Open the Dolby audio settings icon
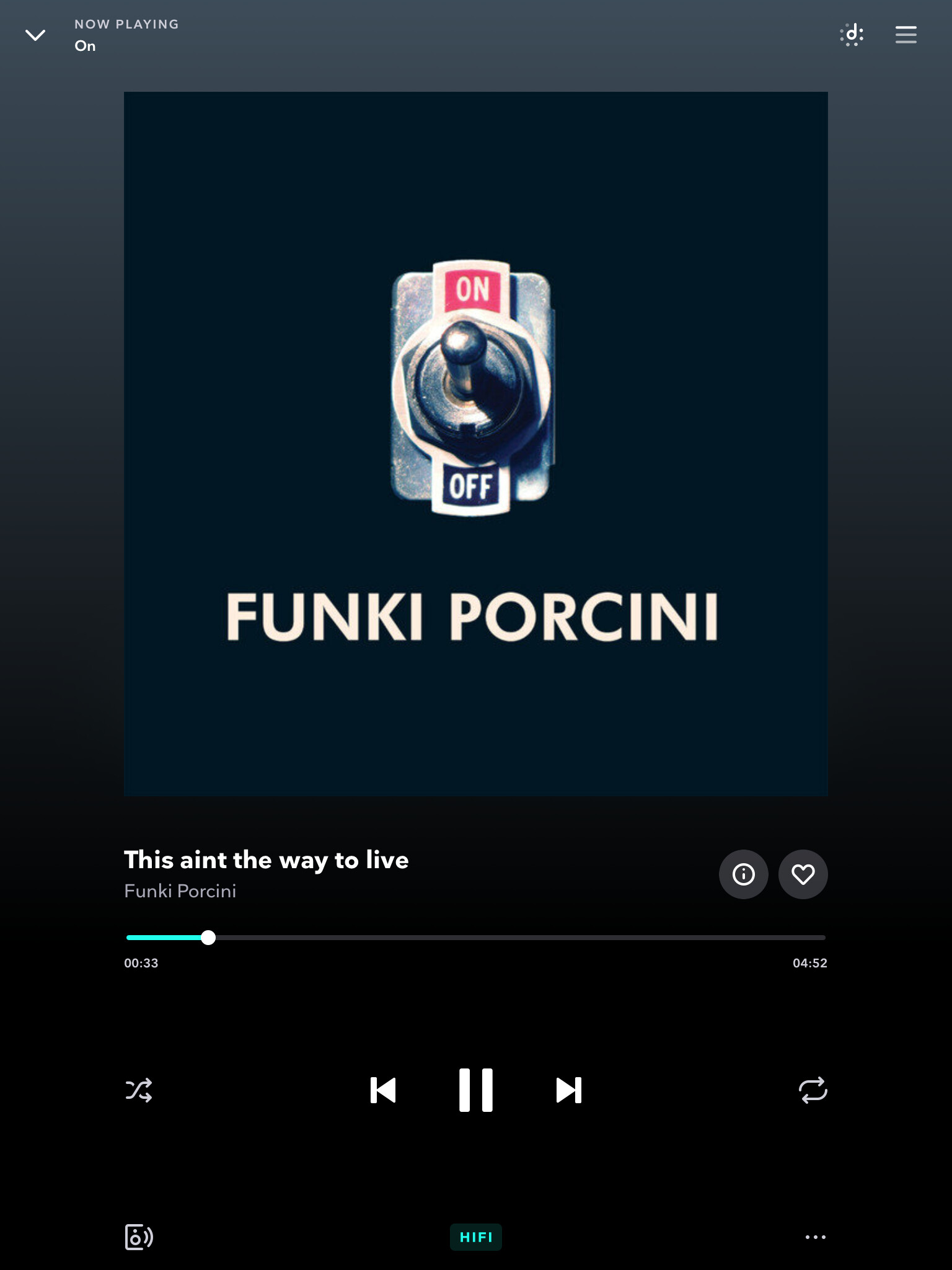The image size is (952, 1270). pos(852,35)
